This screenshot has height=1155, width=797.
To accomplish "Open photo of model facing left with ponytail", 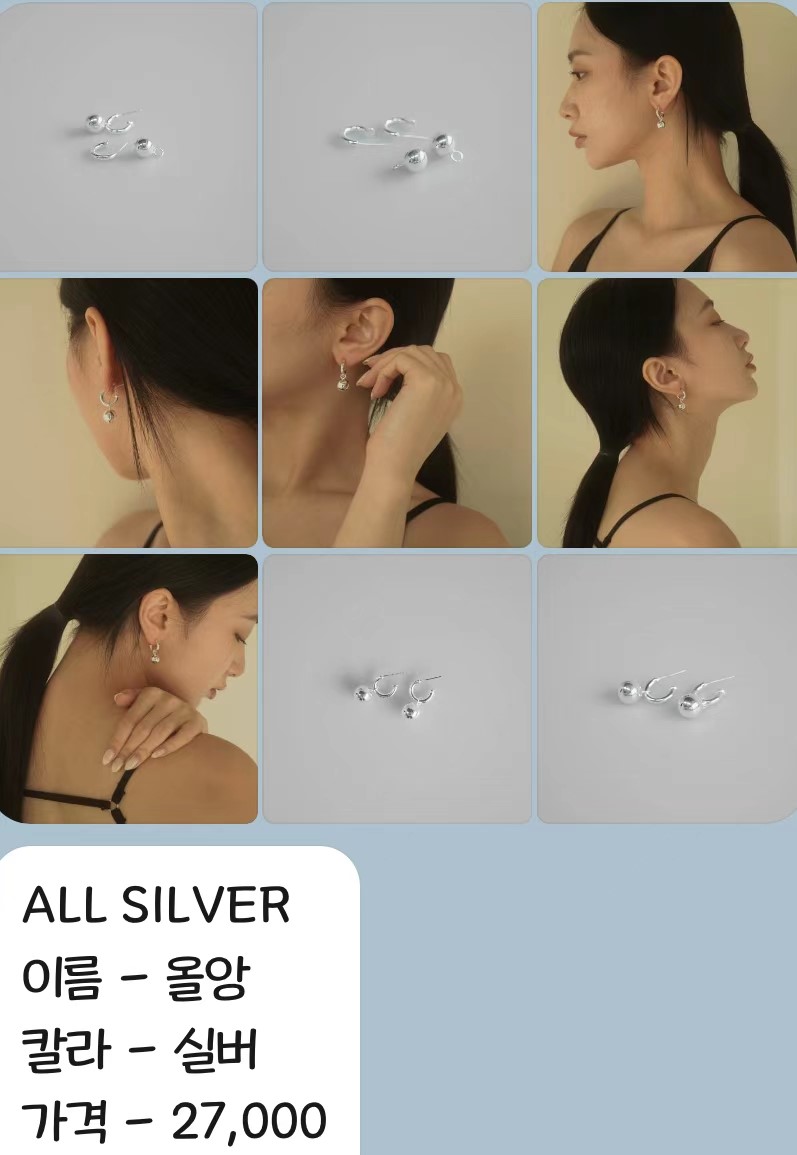I will tap(666, 137).
